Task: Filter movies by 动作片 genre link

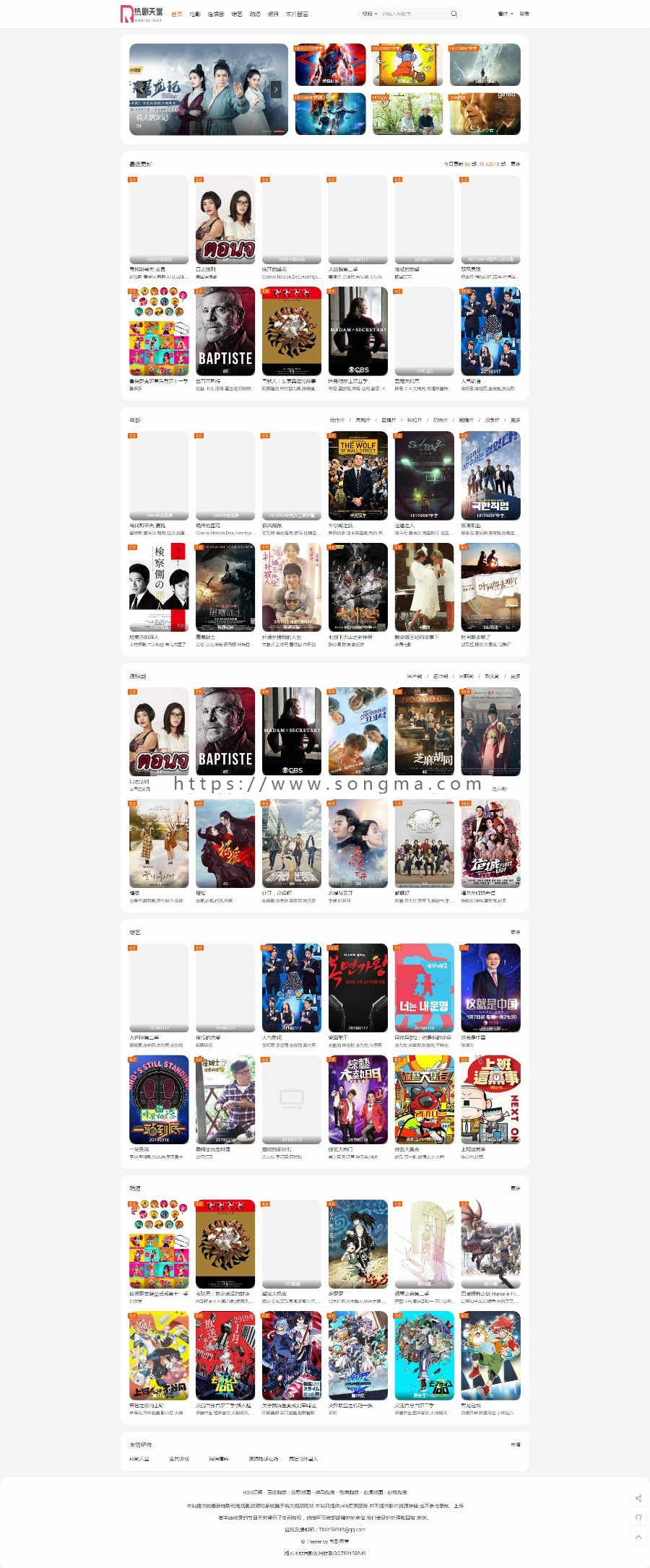Action: coord(337,420)
